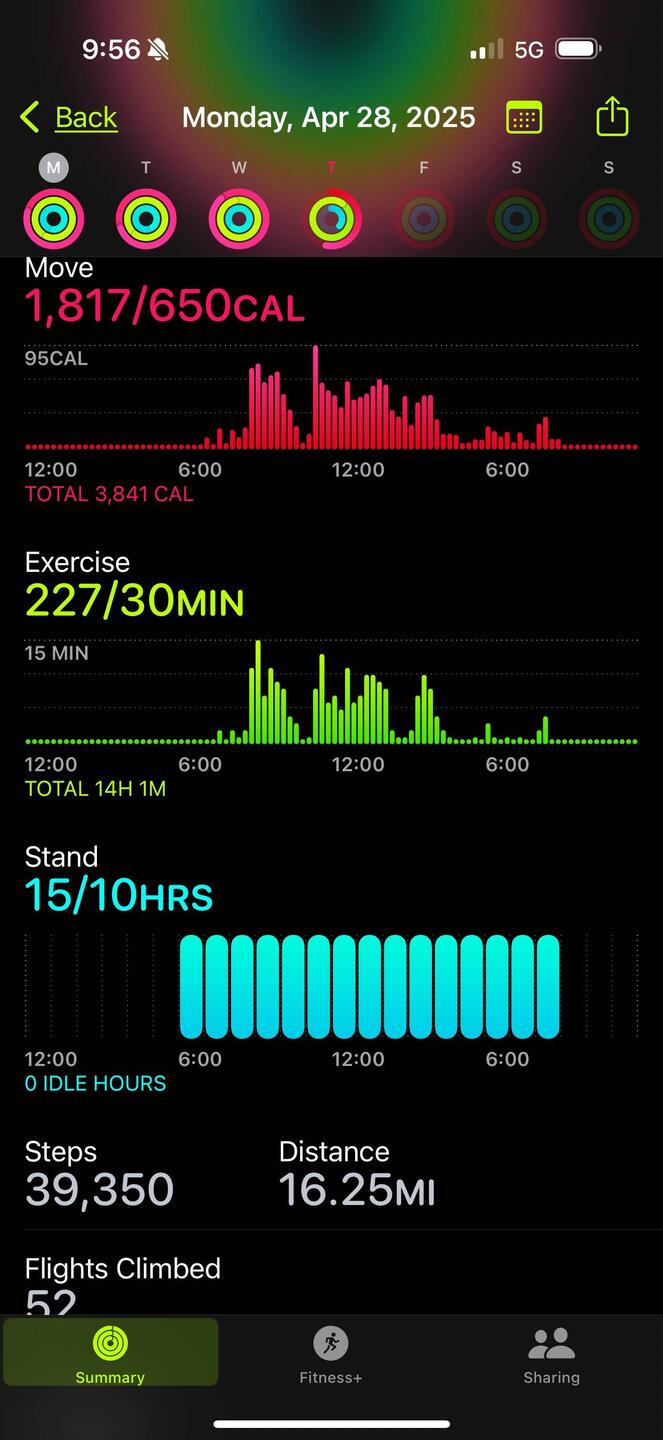Switch to the Sharing tab
This screenshot has width=663, height=1440.
551,1353
